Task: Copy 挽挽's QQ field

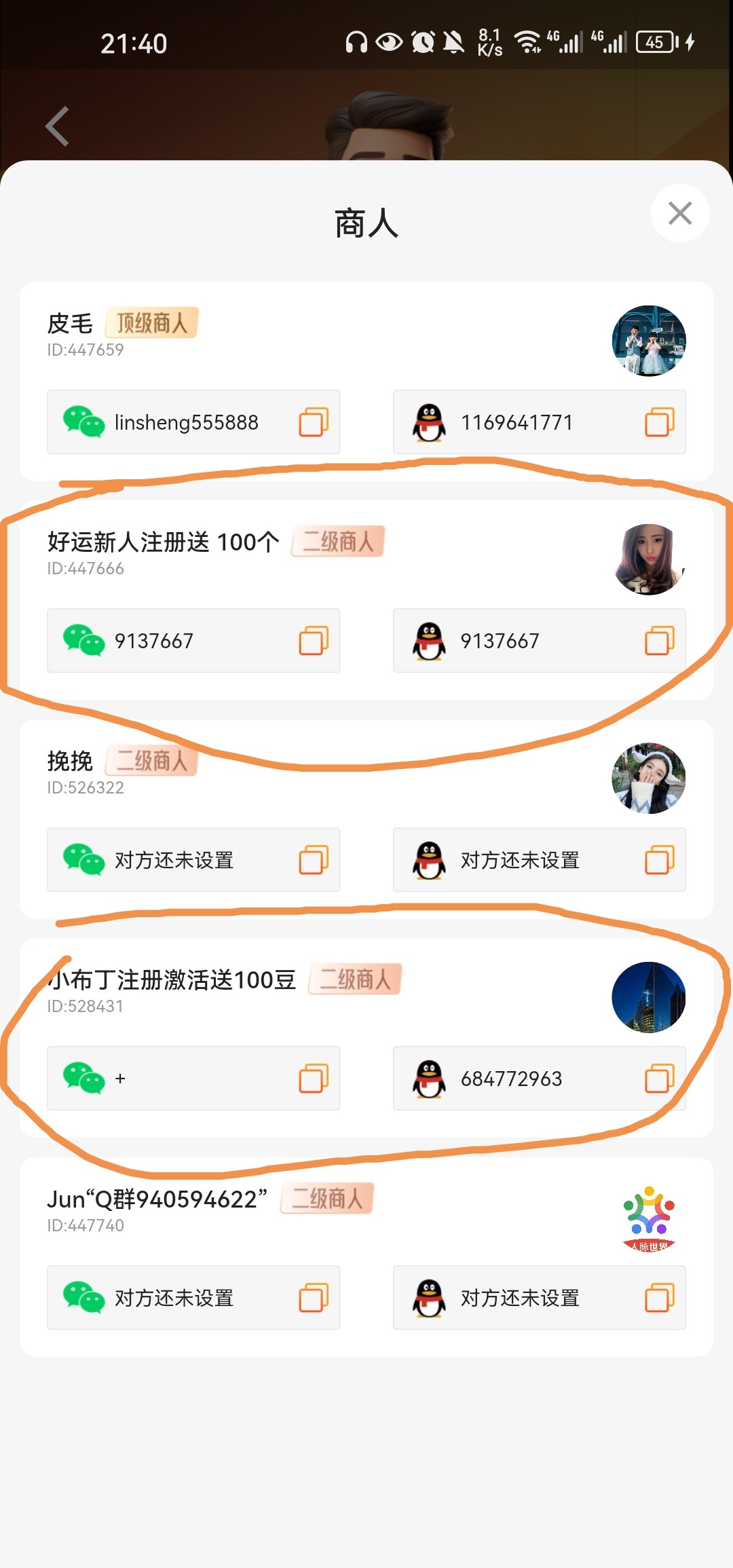Action: [659, 860]
